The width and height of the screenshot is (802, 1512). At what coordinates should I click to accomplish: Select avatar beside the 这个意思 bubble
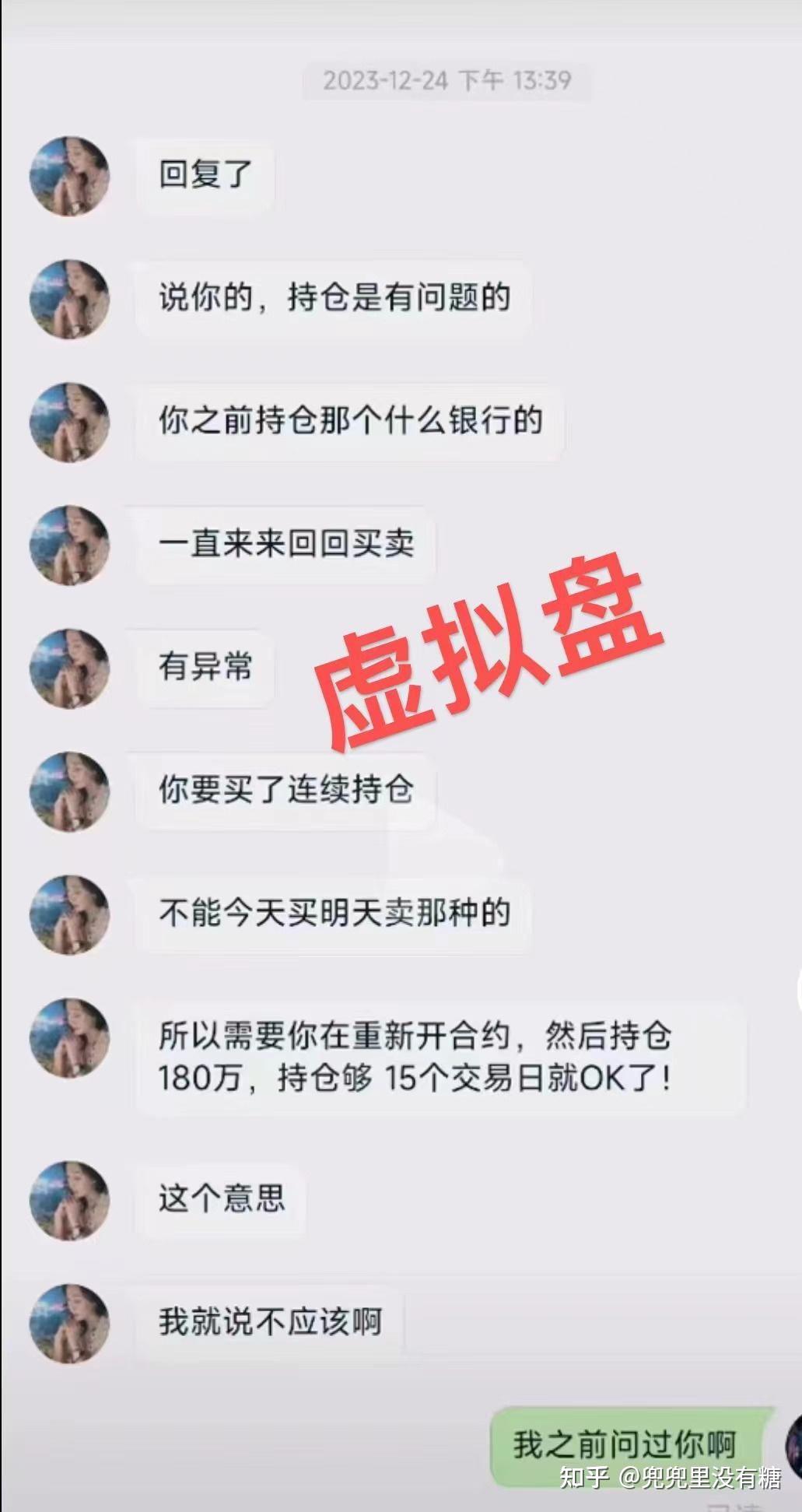pyautogui.click(x=68, y=1201)
